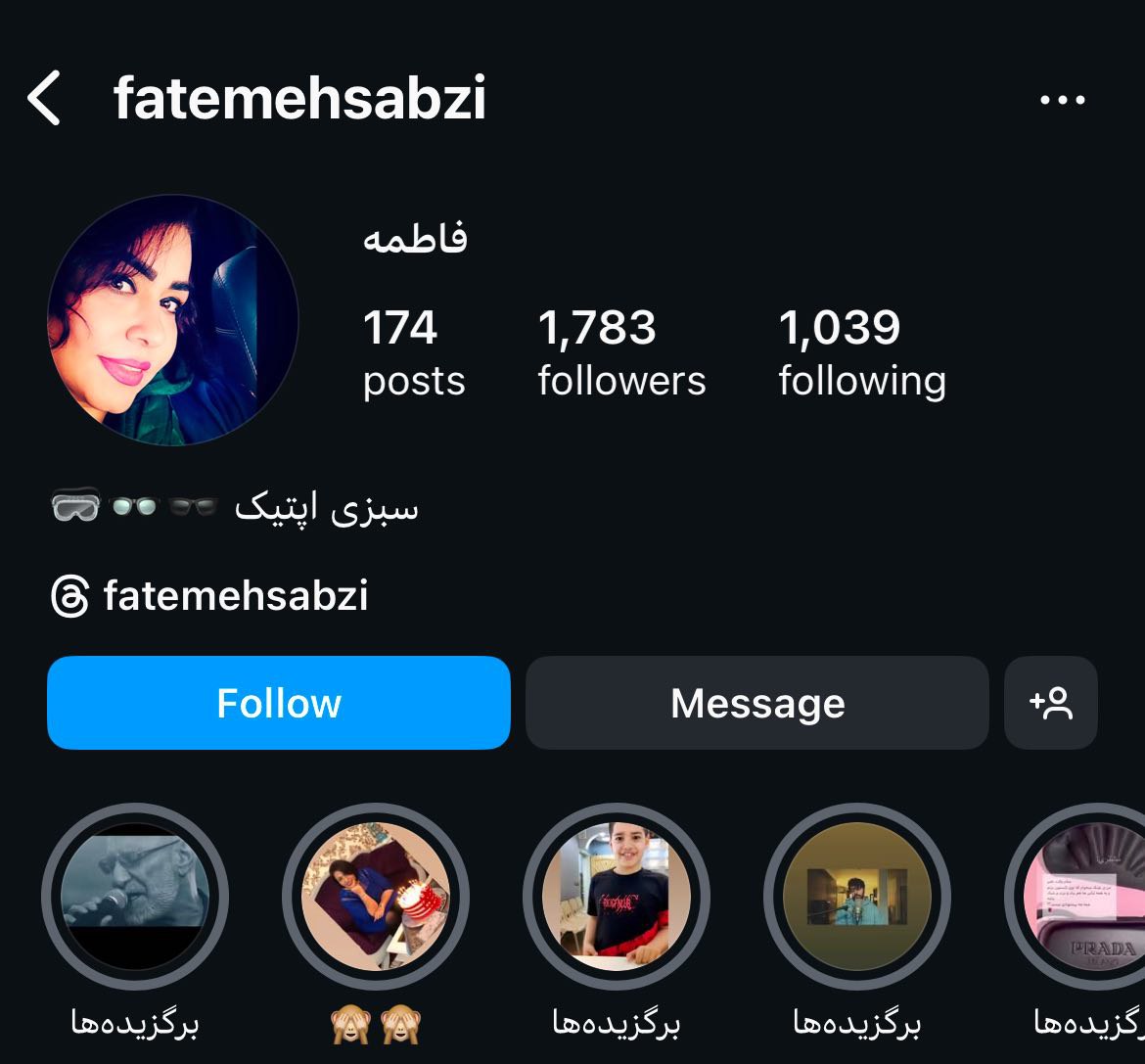Viewport: 1145px width, 1064px height.
Task: Follow this account
Action: click(279, 703)
